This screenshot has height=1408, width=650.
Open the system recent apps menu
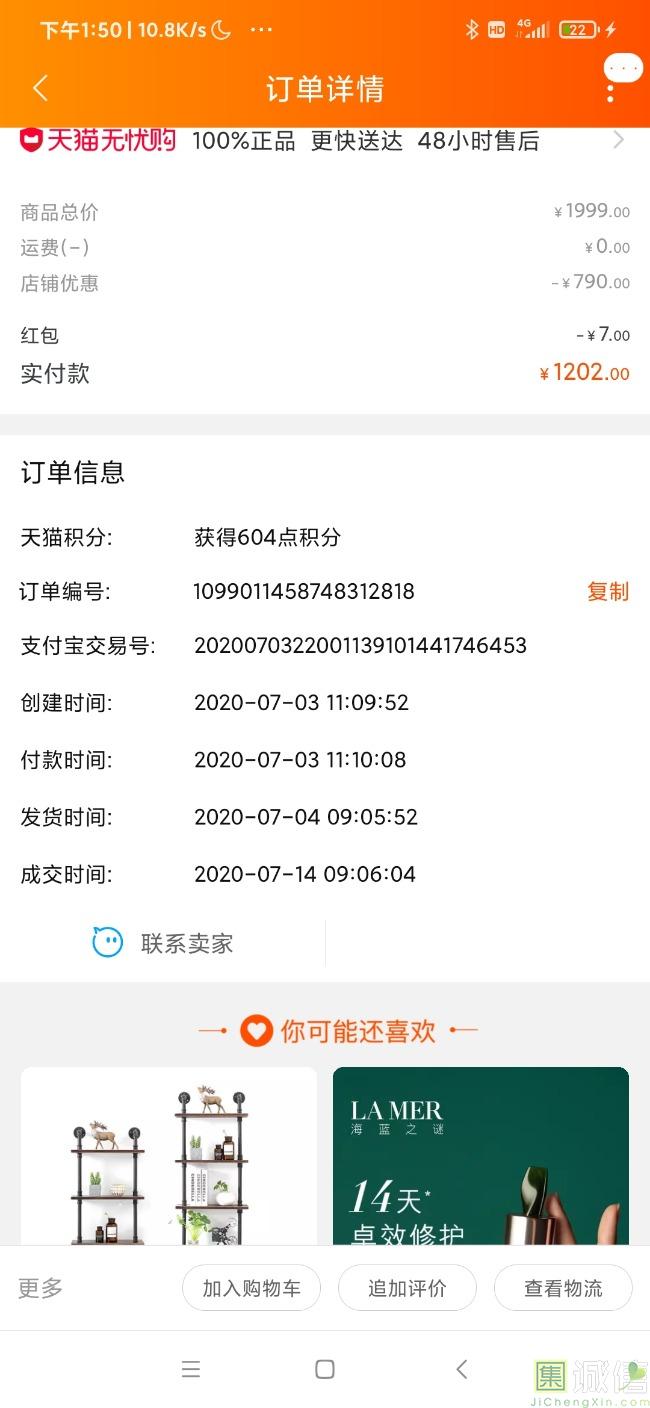tap(191, 1369)
